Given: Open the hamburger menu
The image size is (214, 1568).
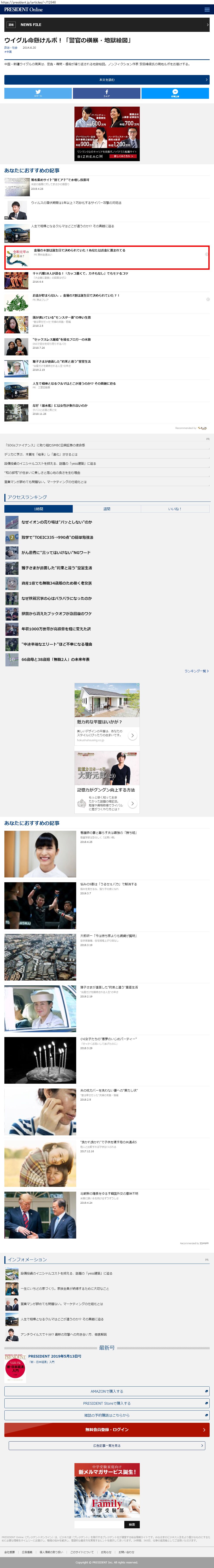Looking at the screenshot, I should [207, 10].
